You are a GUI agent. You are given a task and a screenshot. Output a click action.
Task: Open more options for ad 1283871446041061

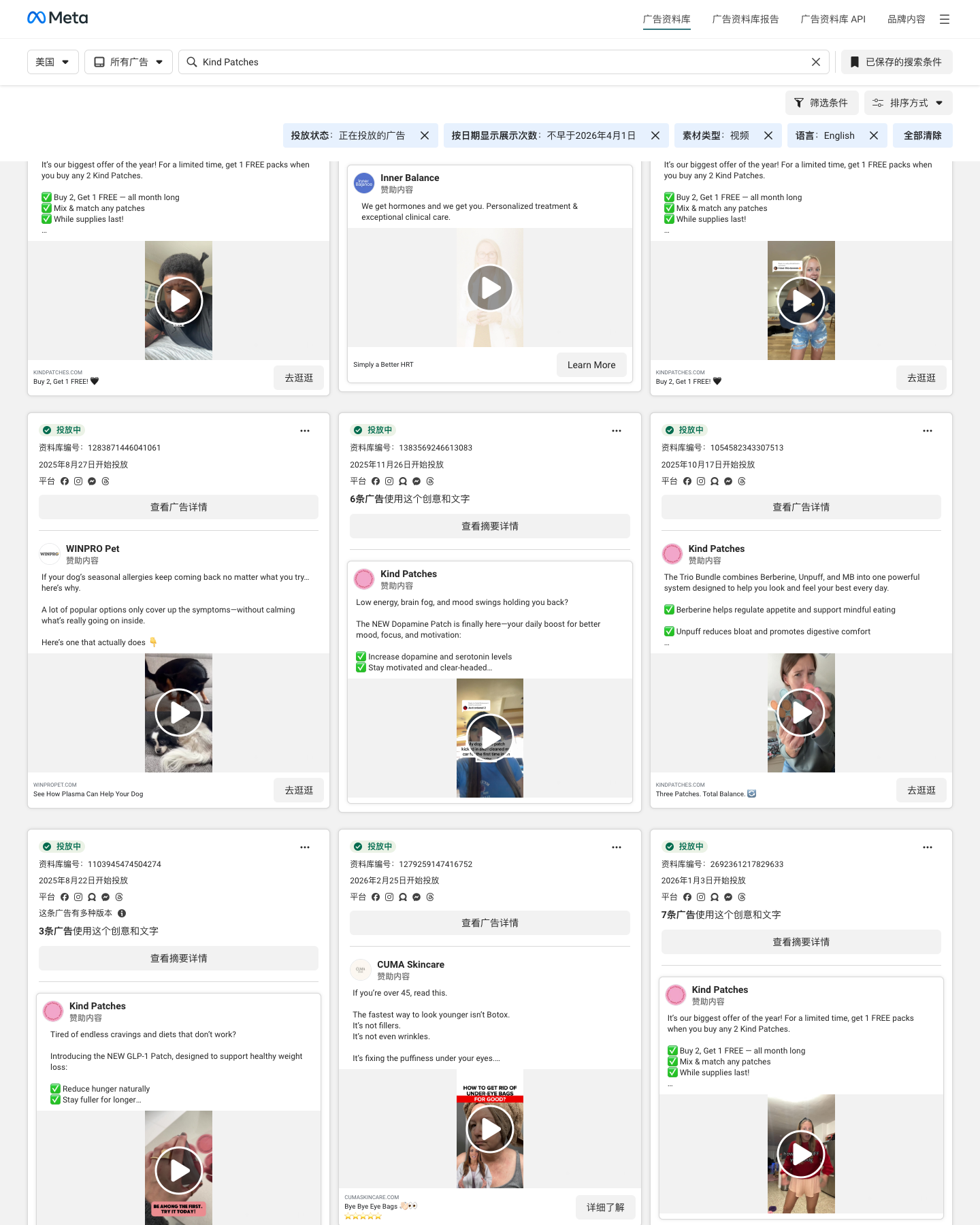pos(305,431)
